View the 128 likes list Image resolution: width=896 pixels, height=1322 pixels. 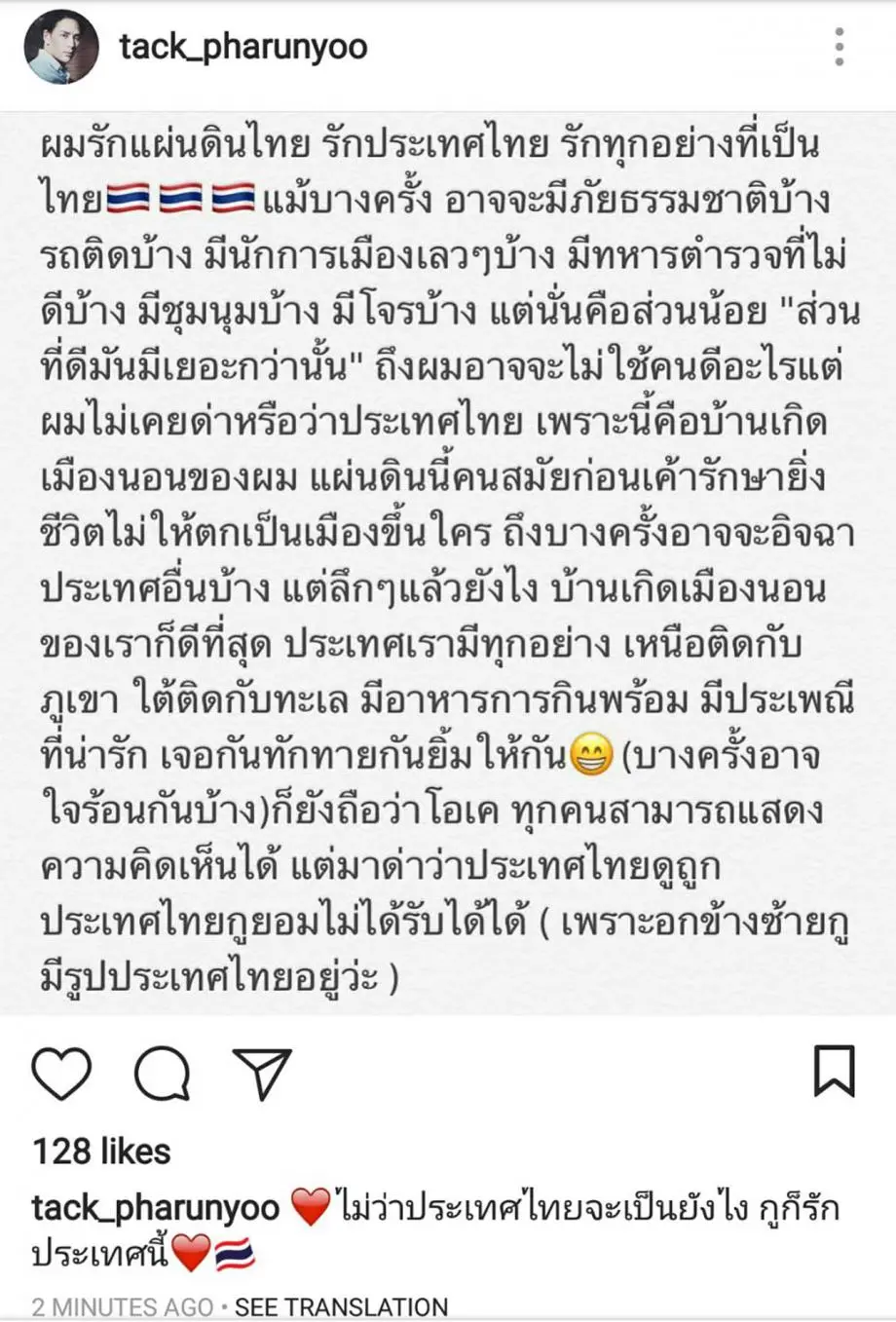click(x=101, y=1152)
